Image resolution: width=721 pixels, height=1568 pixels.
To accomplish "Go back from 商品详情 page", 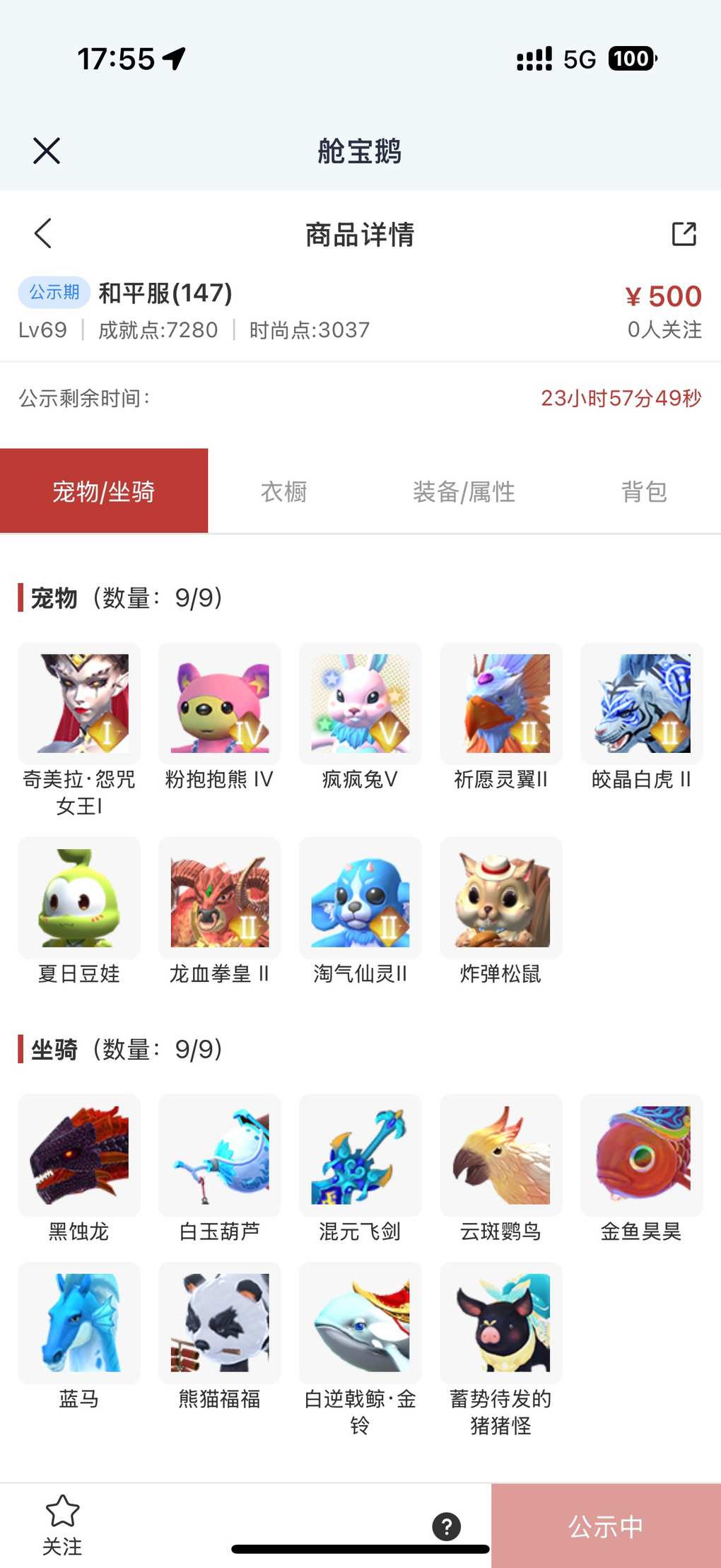I will (x=44, y=234).
